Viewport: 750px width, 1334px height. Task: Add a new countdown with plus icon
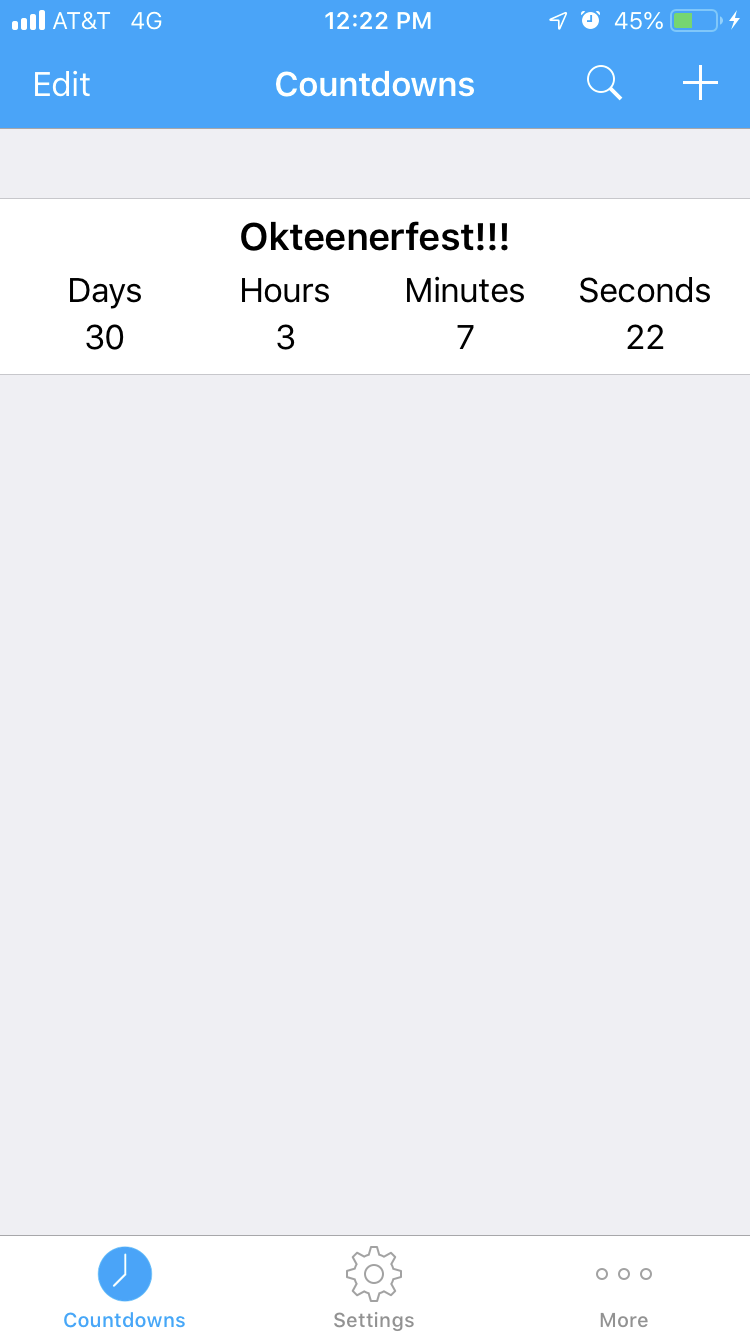tap(700, 84)
